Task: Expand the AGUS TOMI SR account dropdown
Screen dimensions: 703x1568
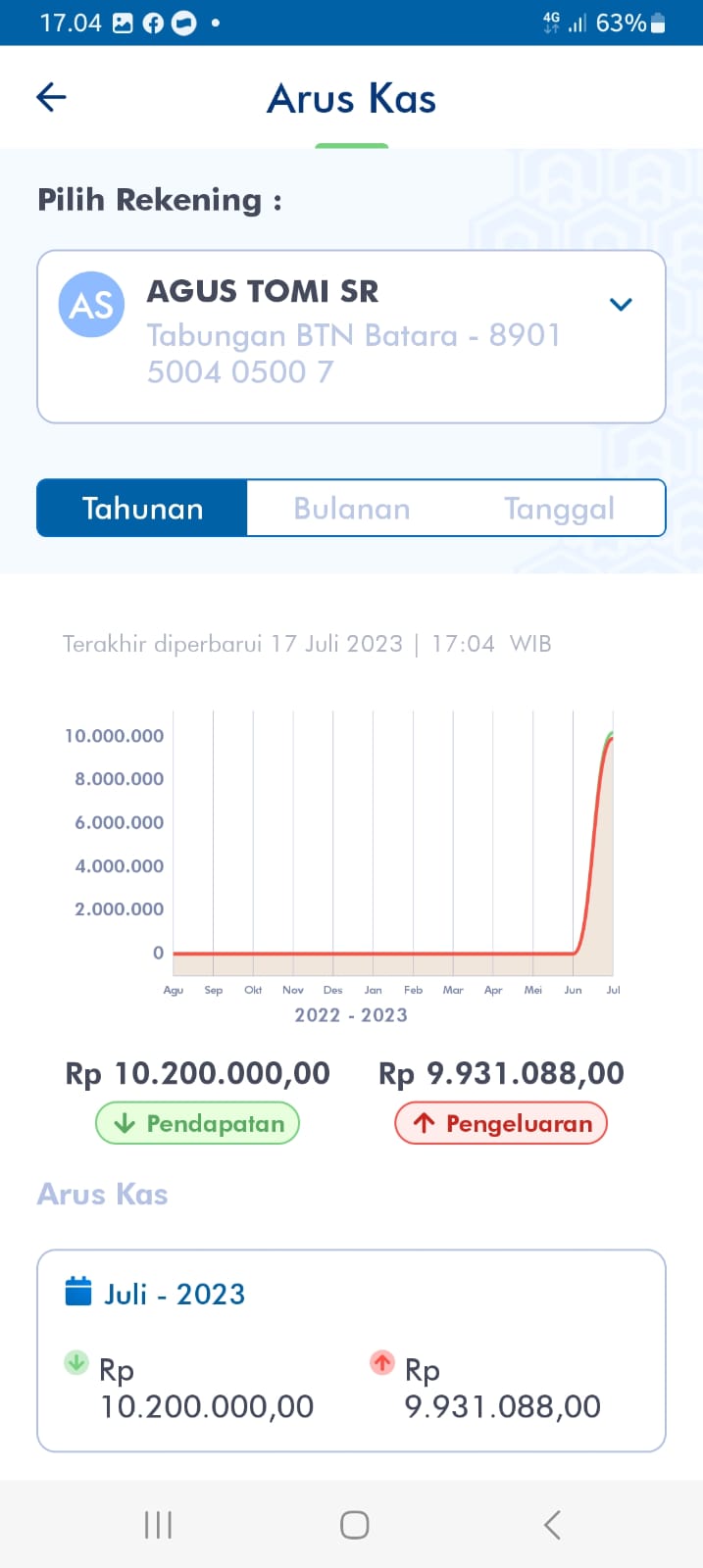Action: pyautogui.click(x=621, y=305)
